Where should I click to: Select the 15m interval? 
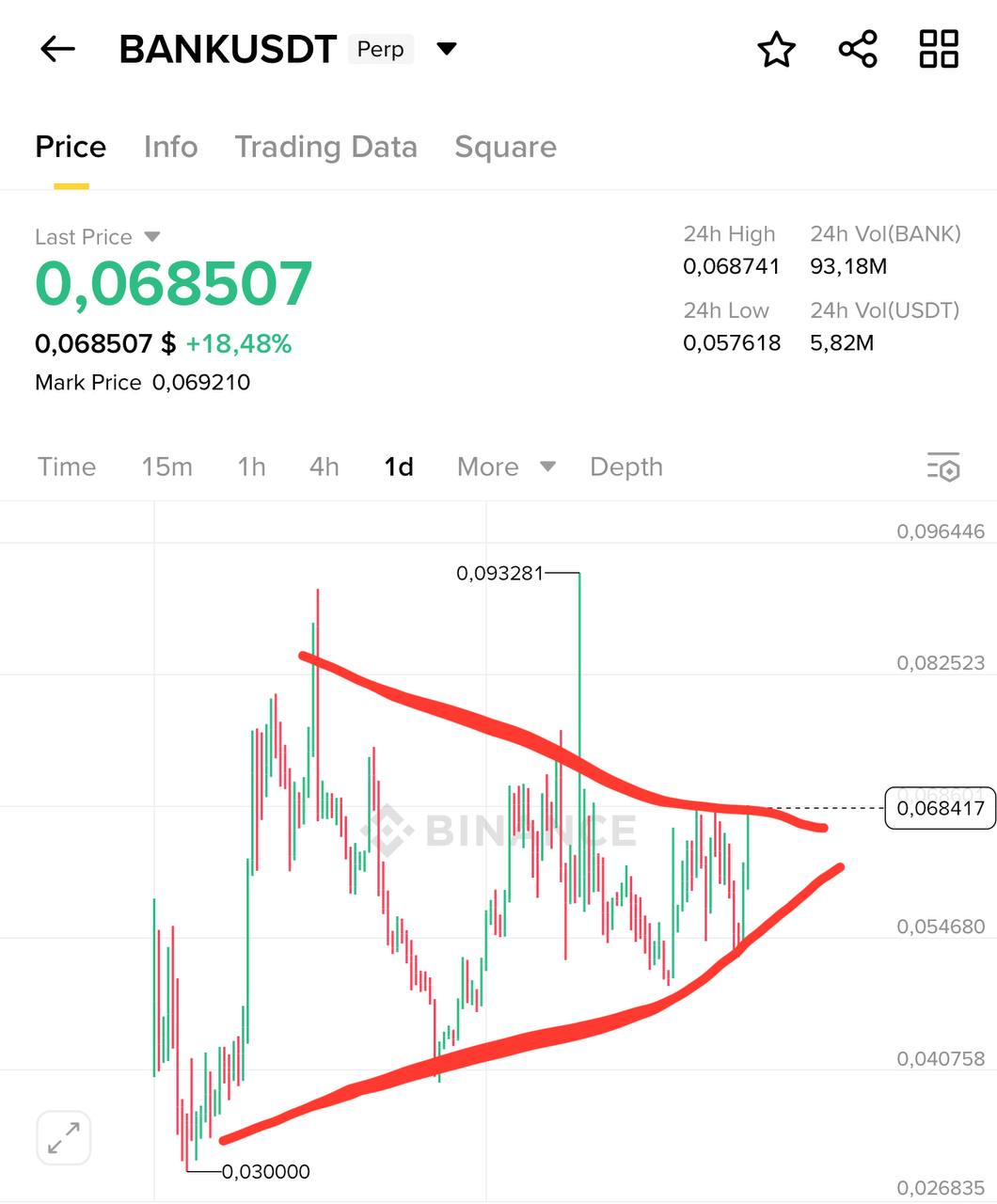pos(166,467)
